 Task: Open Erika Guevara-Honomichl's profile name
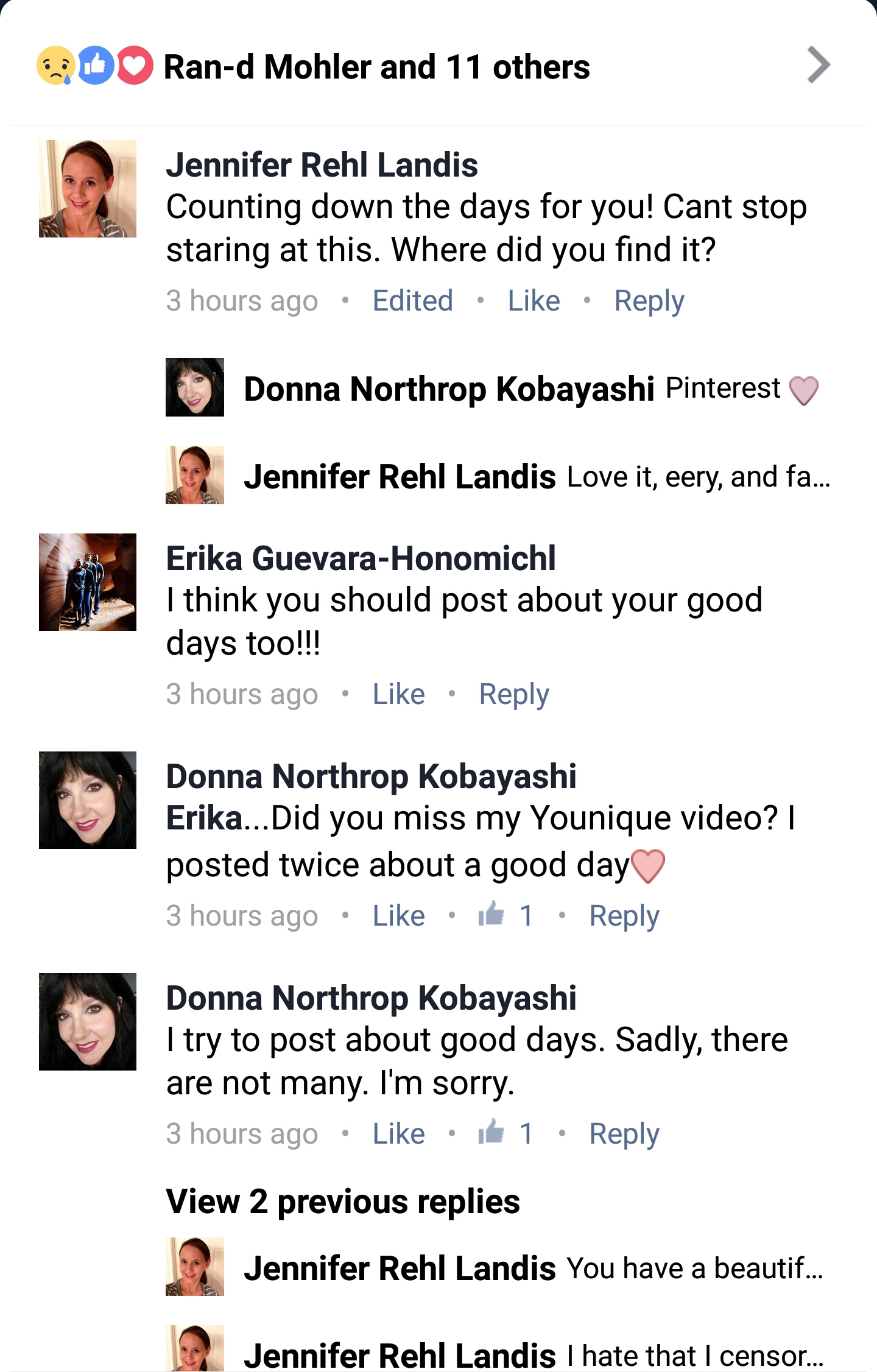click(361, 558)
